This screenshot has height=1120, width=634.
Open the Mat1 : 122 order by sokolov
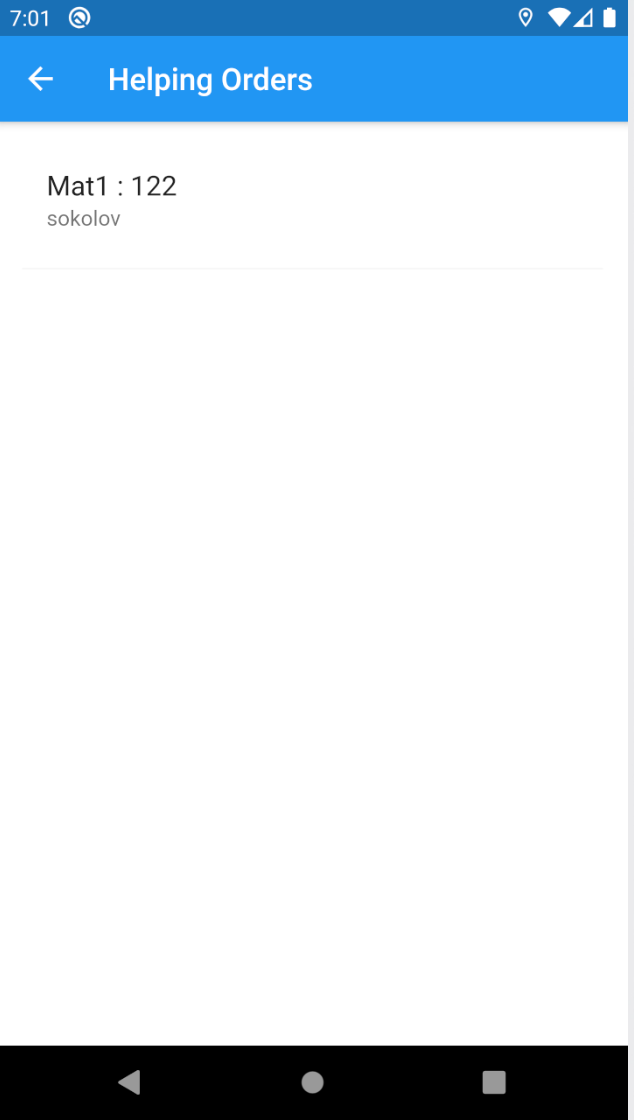click(x=313, y=202)
